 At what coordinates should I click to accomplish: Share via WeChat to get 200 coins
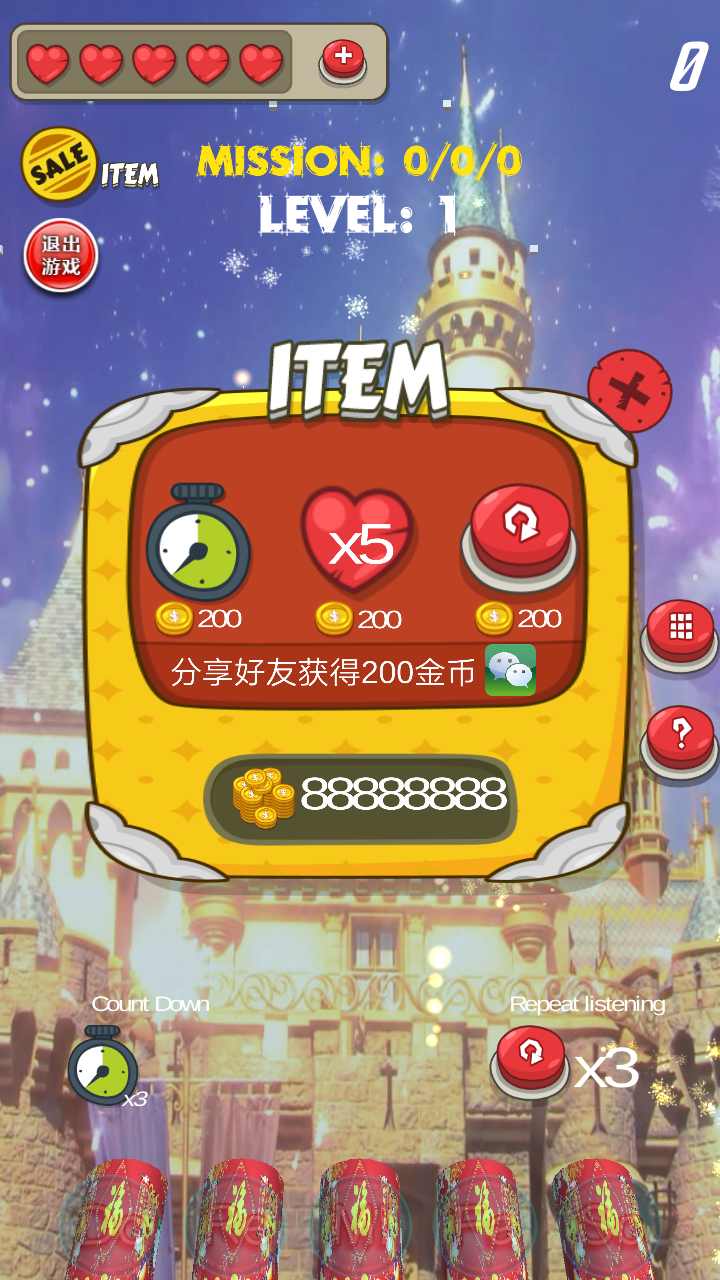(x=510, y=670)
